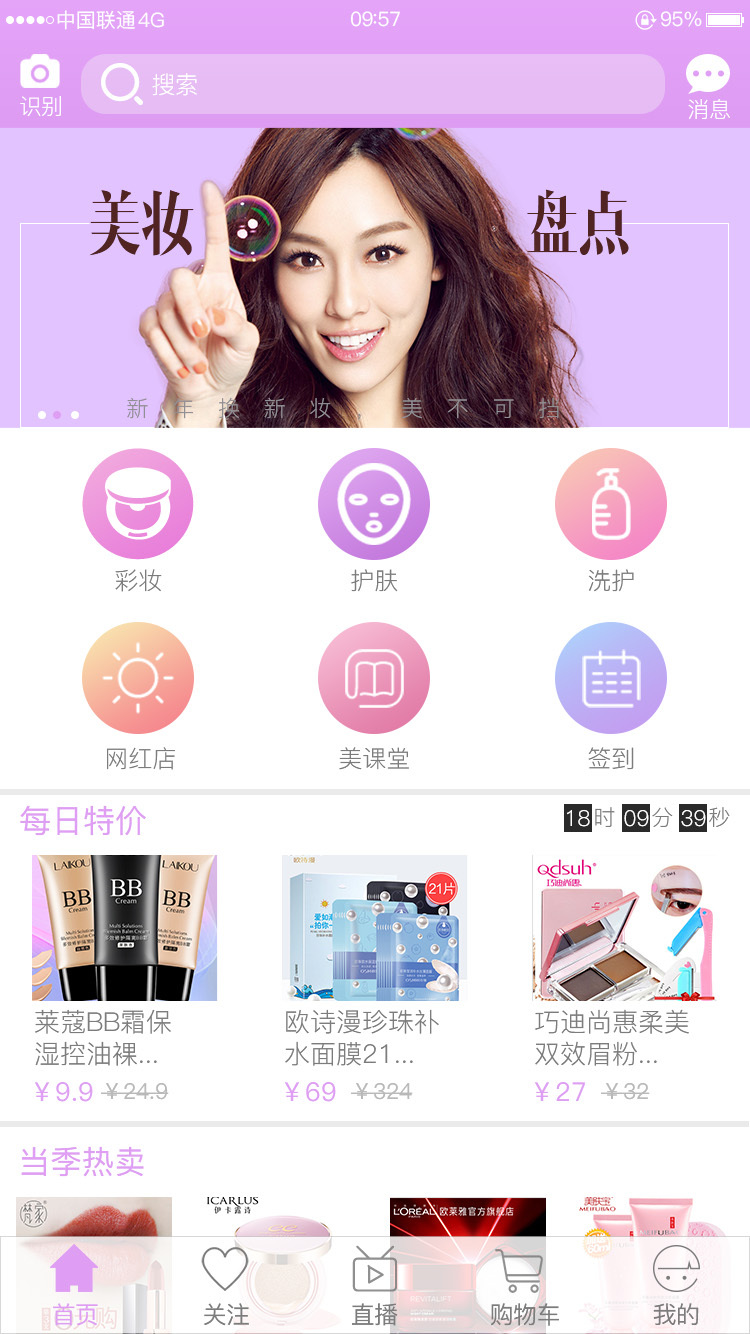Open the 洗护 cleansing category
750x1334 pixels.
click(611, 517)
